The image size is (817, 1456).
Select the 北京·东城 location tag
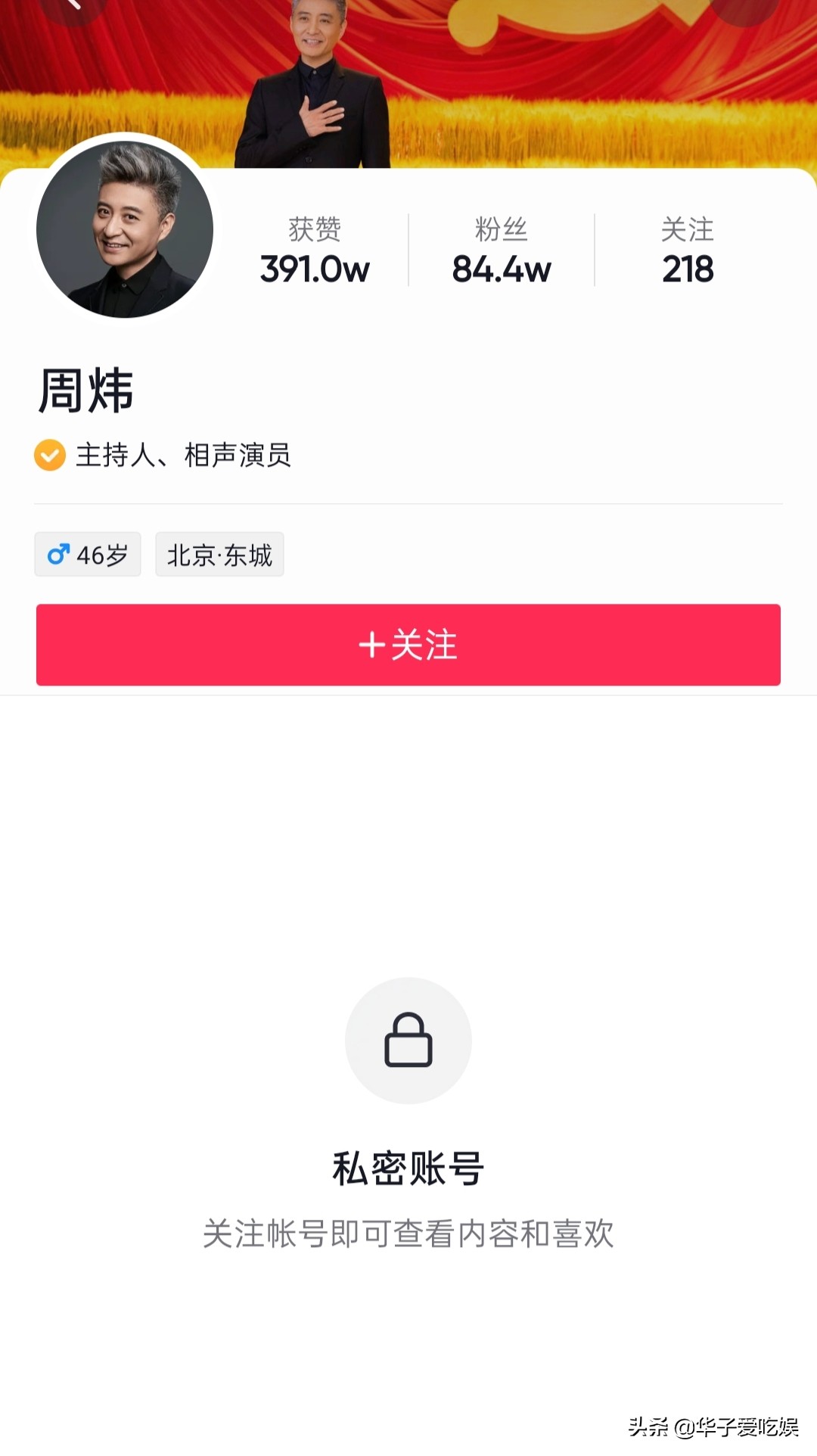click(x=219, y=554)
